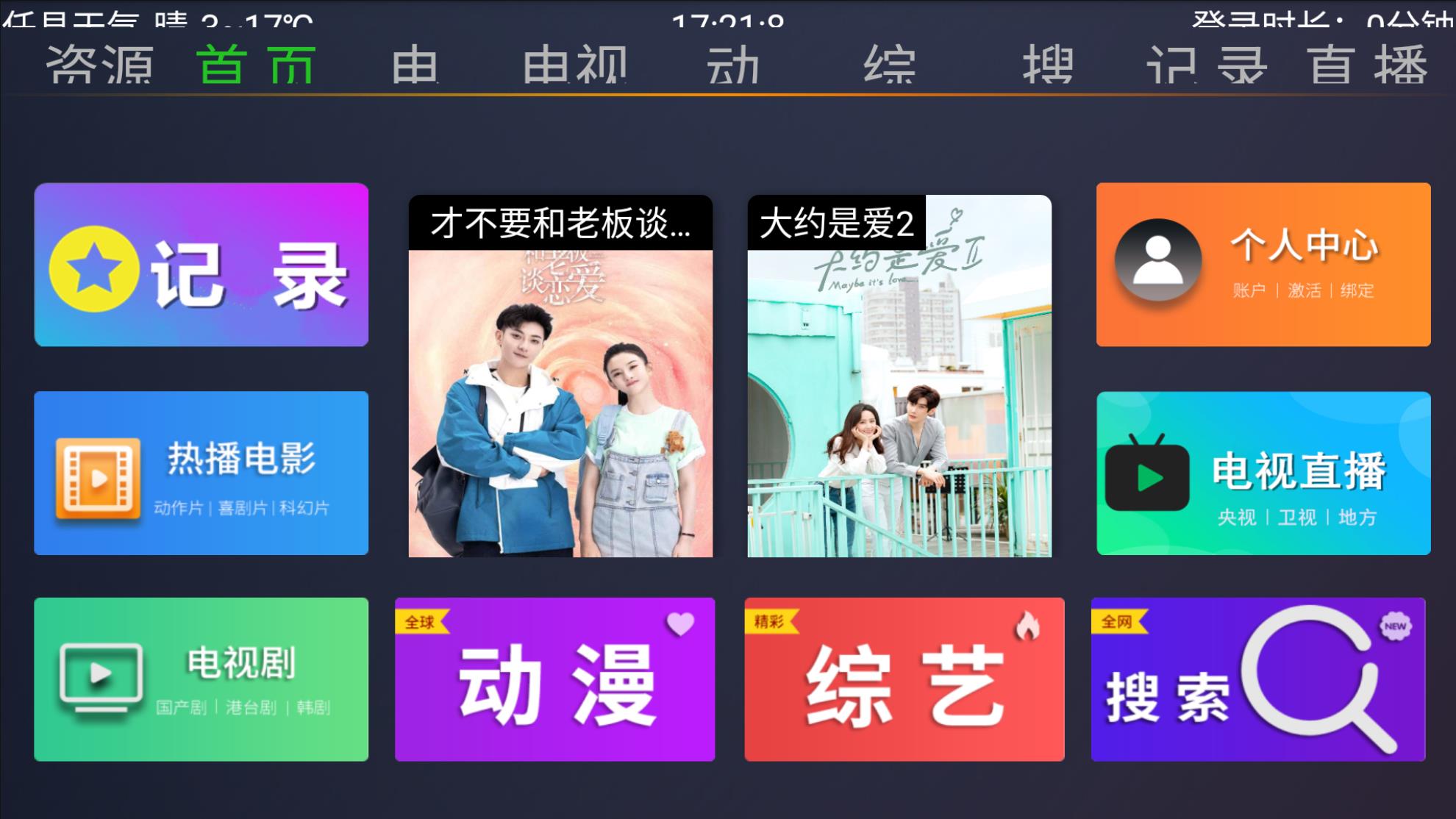Image resolution: width=1456 pixels, height=819 pixels.
Task: Play 才不要和老板谈... drama poster
Action: click(560, 376)
